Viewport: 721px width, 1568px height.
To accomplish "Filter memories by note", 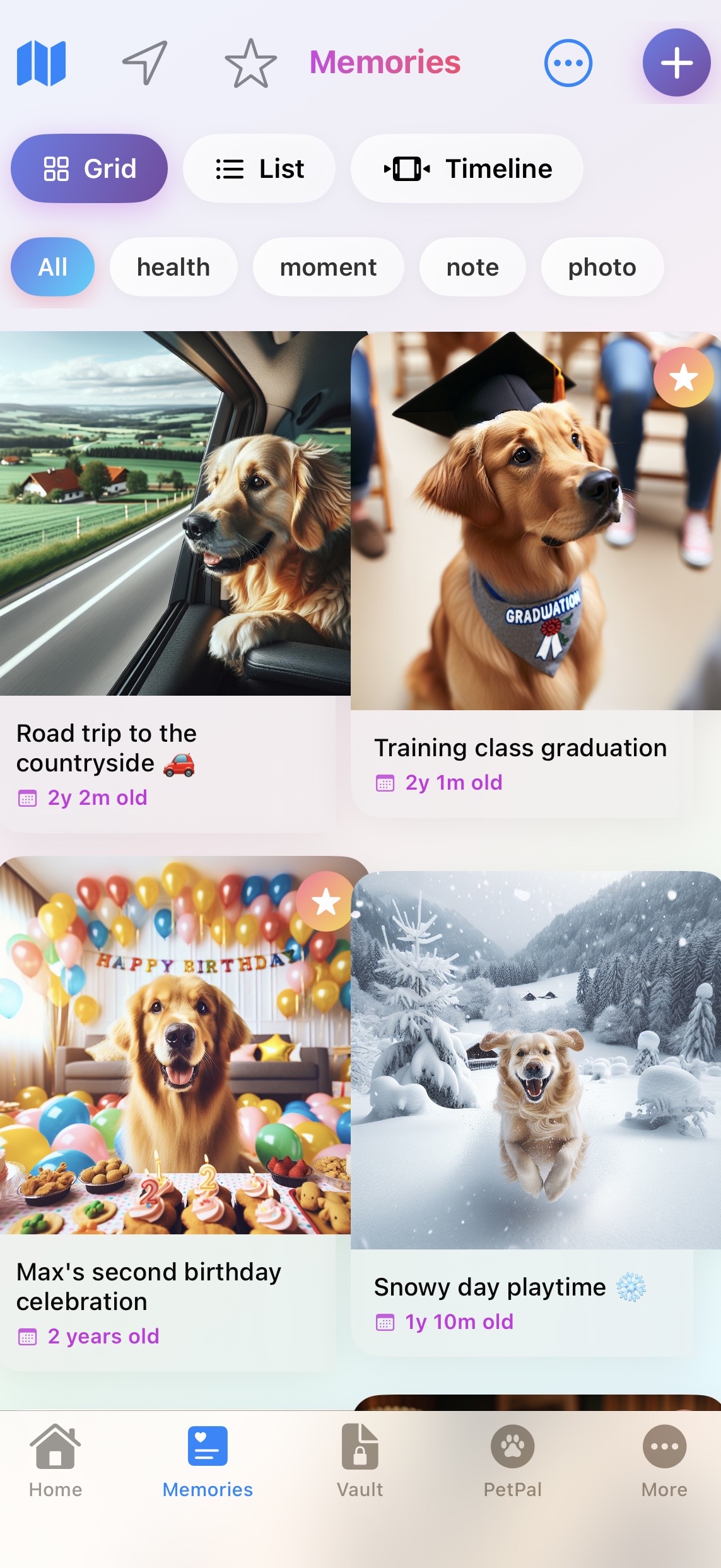I will click(472, 267).
